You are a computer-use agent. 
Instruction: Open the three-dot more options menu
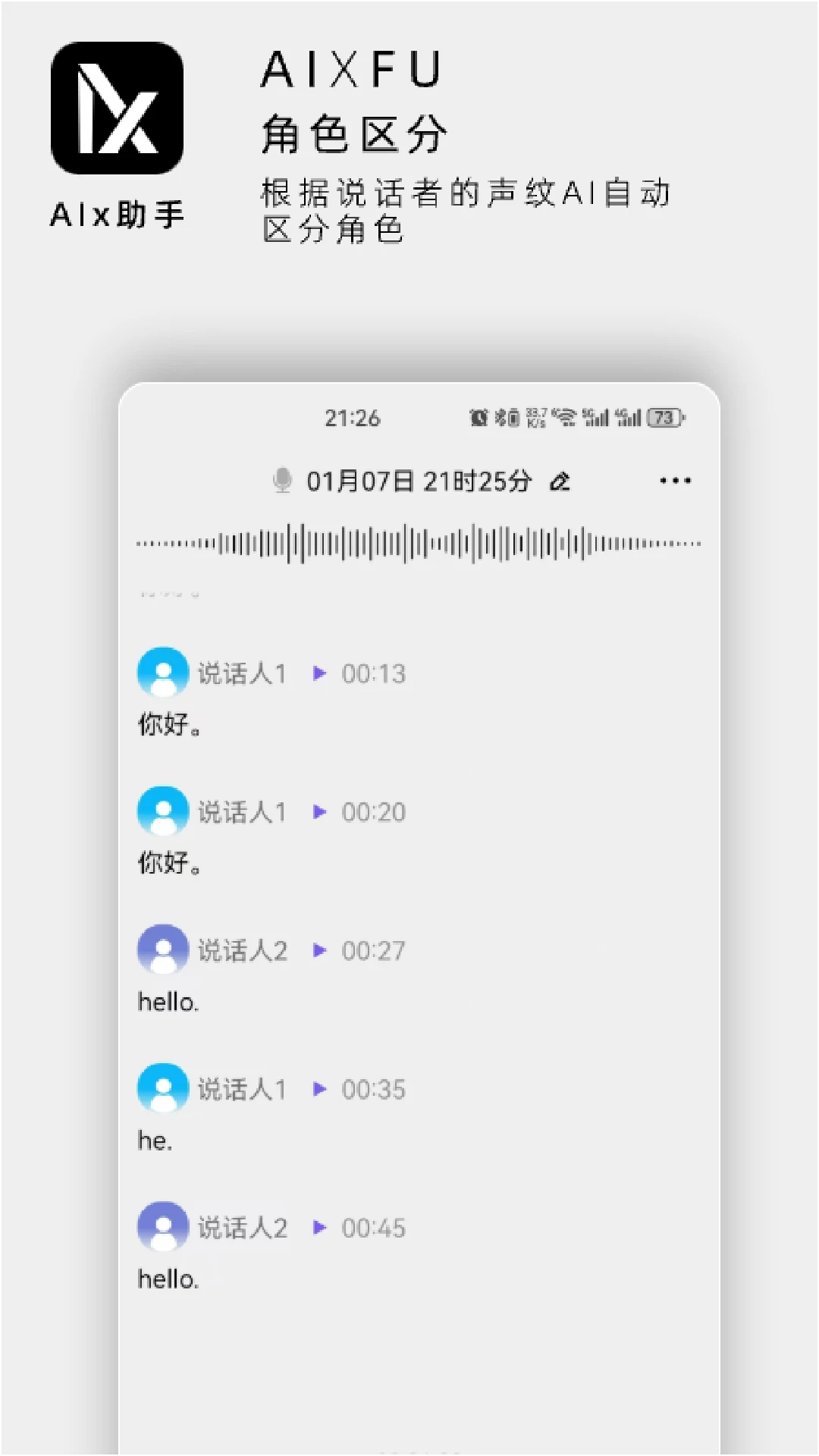(x=673, y=481)
